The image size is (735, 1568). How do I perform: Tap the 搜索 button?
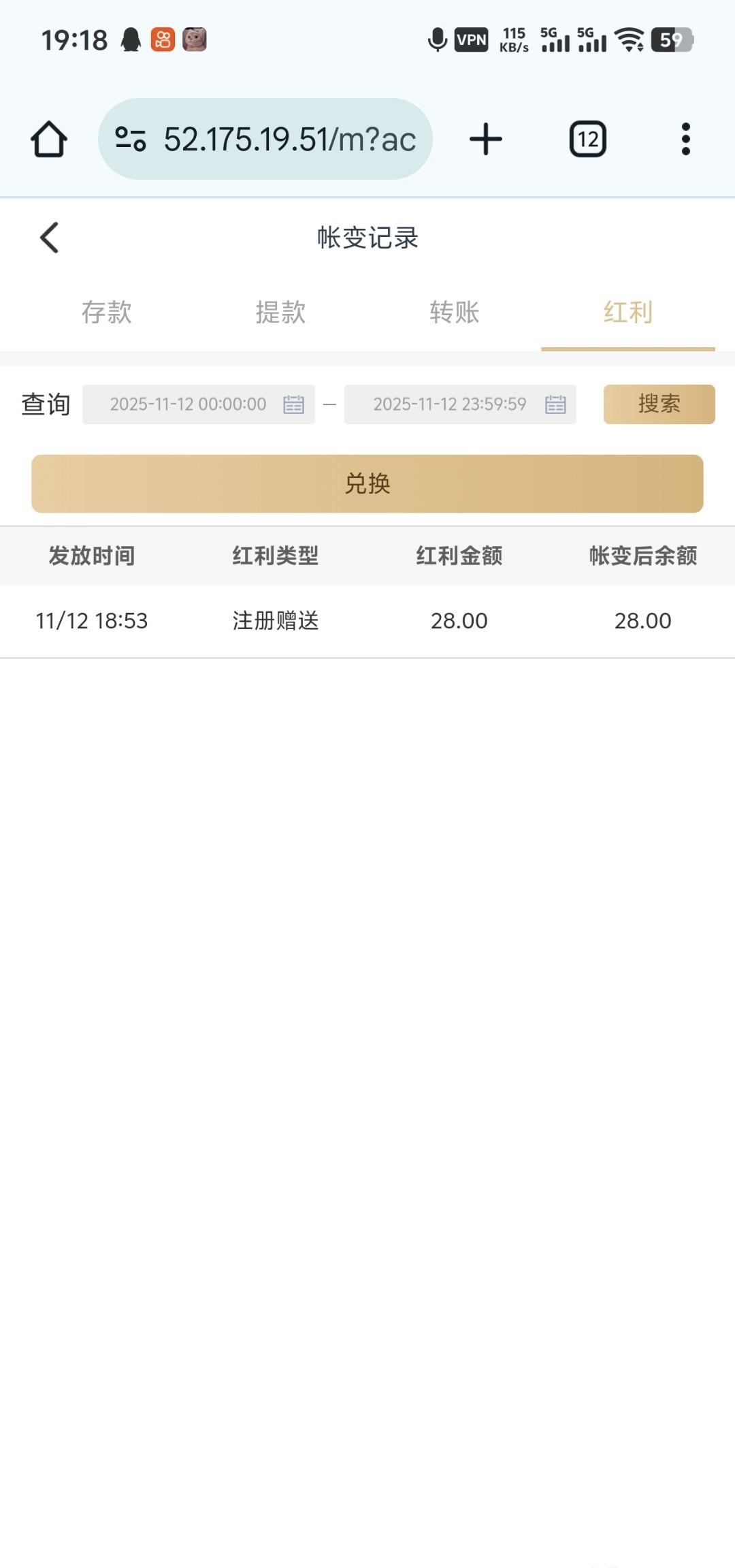tap(657, 404)
